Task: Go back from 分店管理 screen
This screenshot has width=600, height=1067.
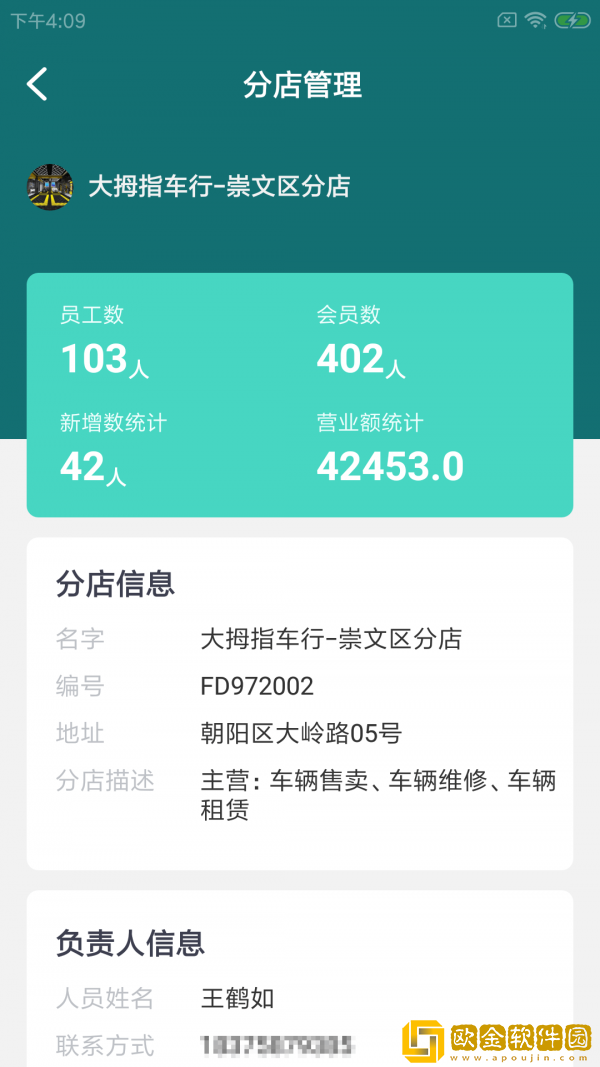Action: click(x=37, y=84)
